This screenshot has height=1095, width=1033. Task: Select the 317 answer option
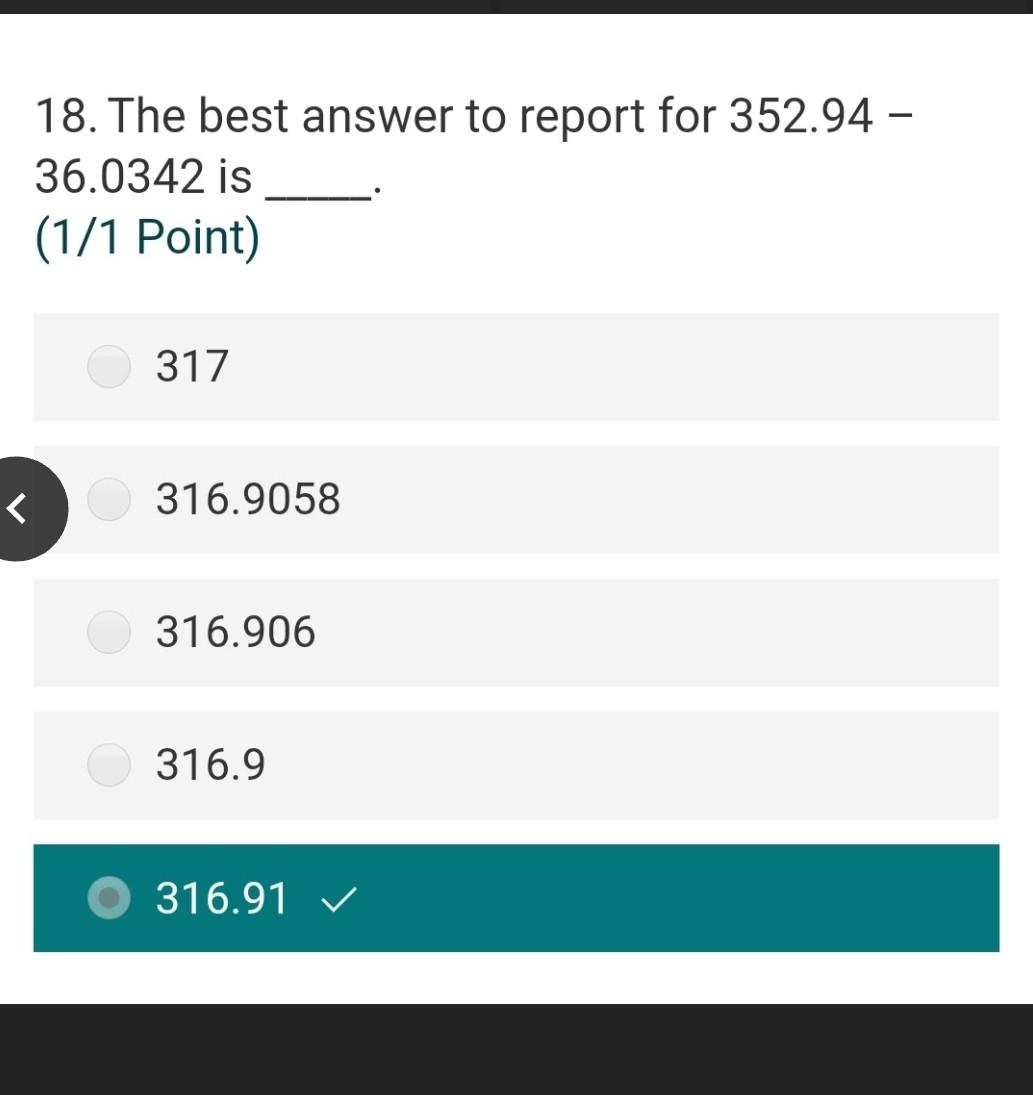pyautogui.click(x=109, y=366)
